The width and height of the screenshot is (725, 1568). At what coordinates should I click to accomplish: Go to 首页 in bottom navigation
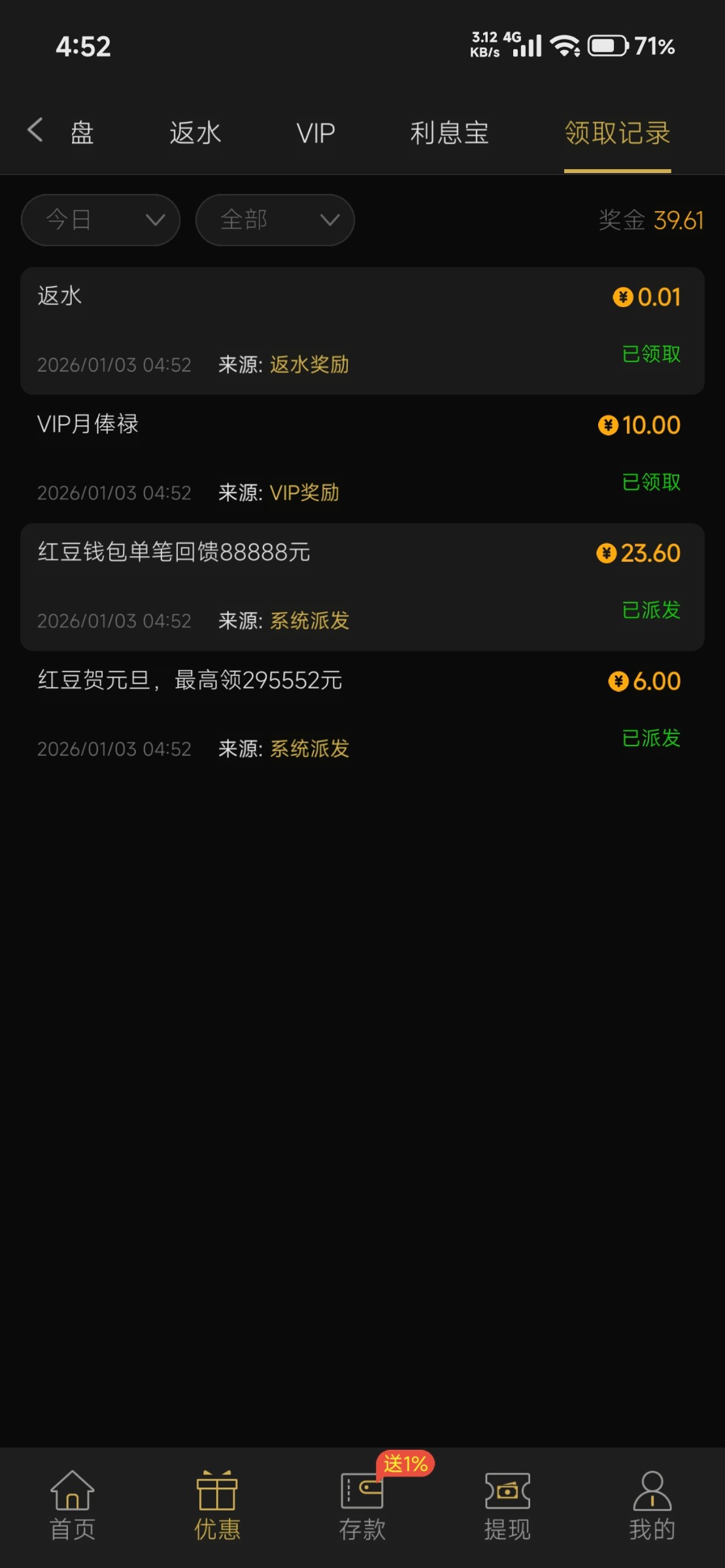[x=73, y=1506]
